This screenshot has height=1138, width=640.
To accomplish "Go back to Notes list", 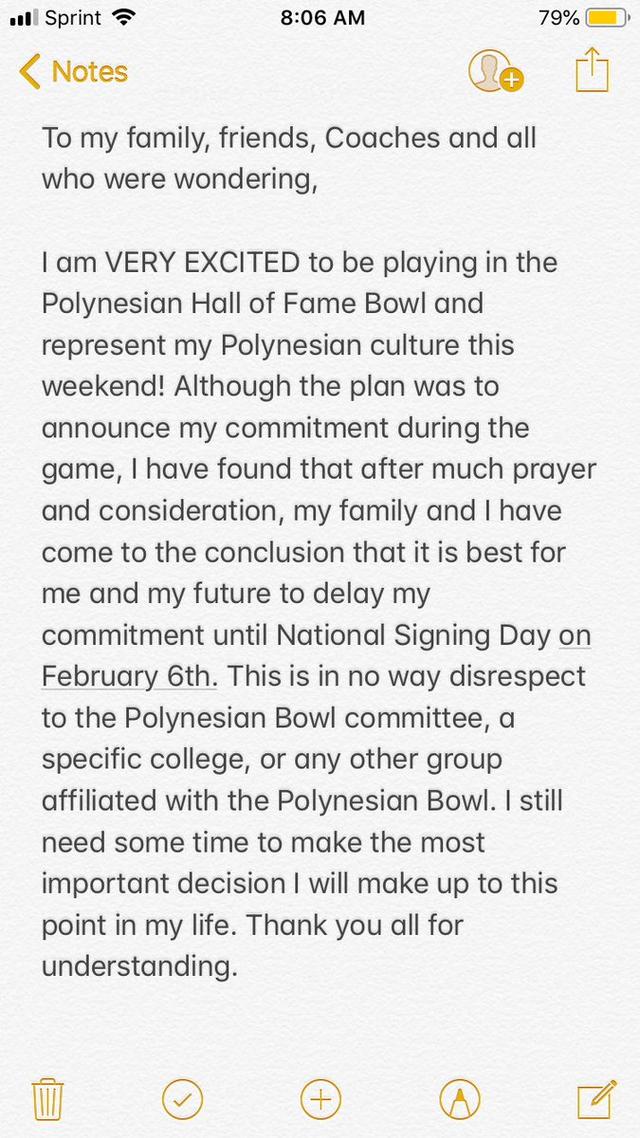I will tap(72, 72).
